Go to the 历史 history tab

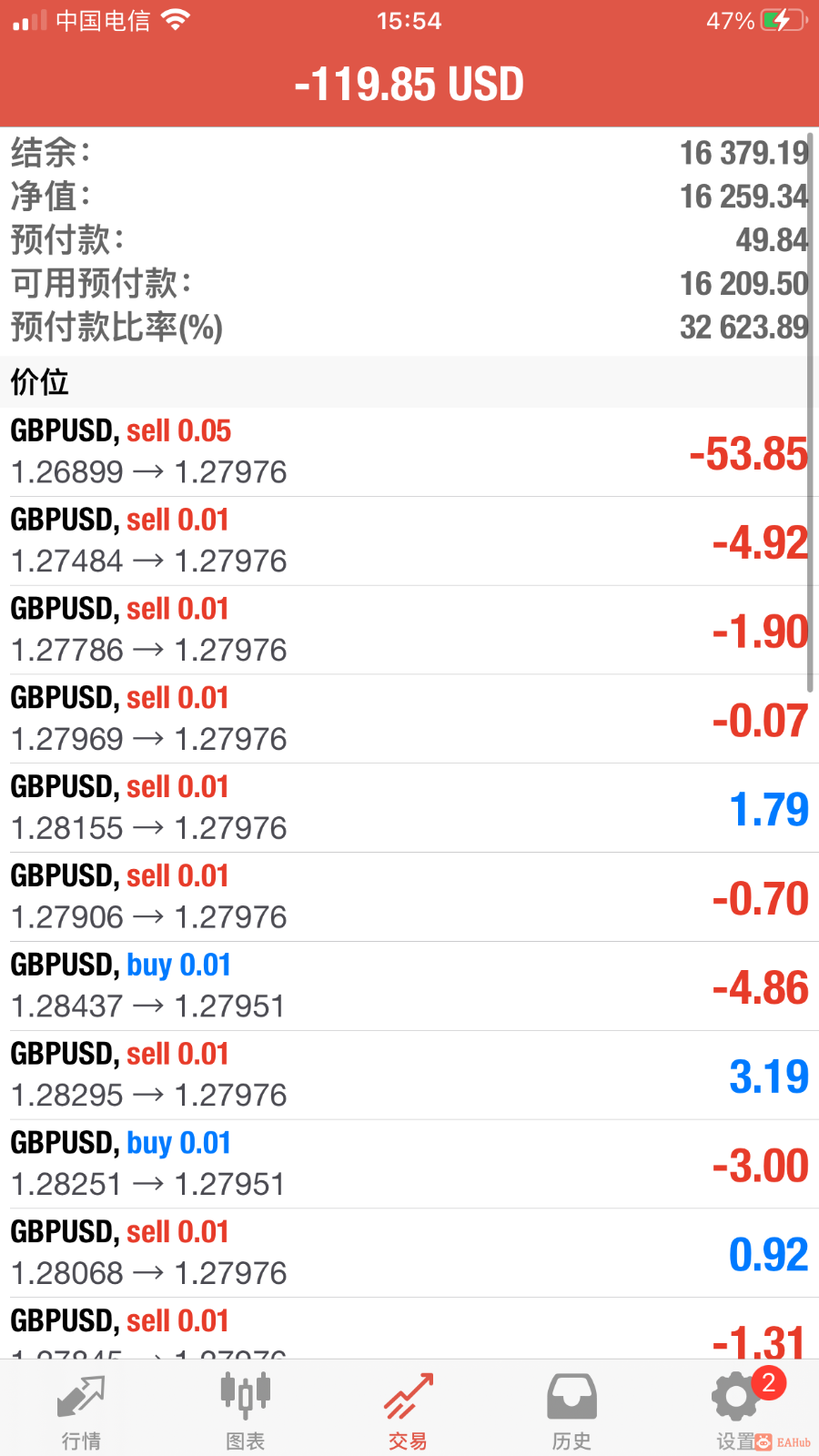[x=571, y=1410]
